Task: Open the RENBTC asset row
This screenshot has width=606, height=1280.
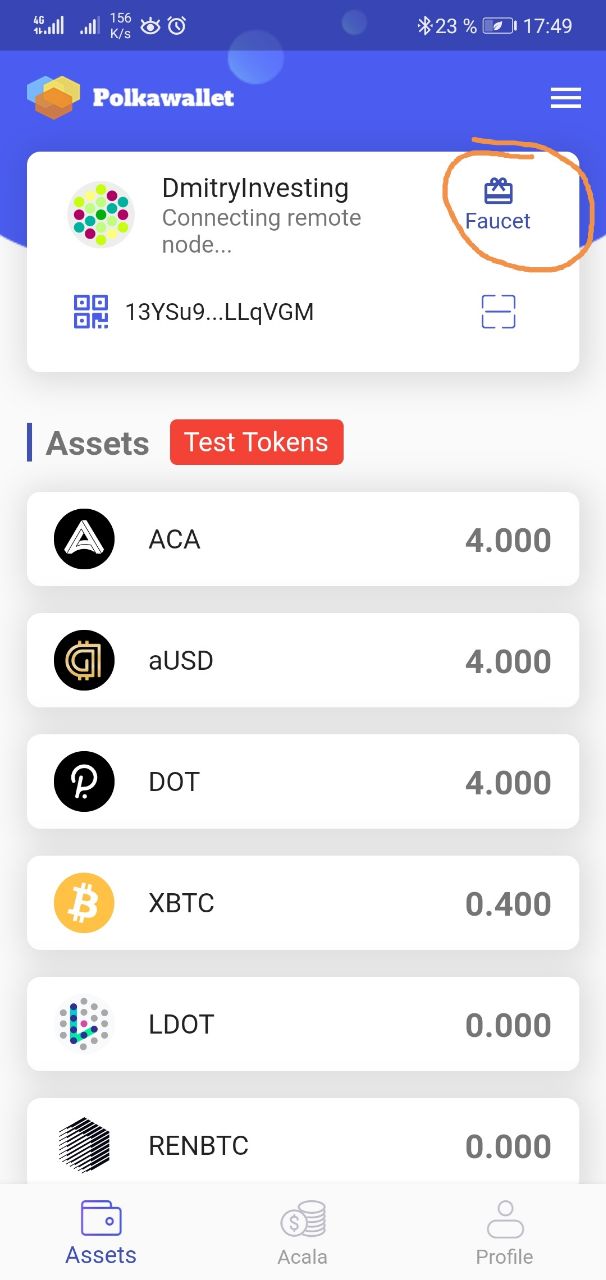Action: pos(303,1142)
